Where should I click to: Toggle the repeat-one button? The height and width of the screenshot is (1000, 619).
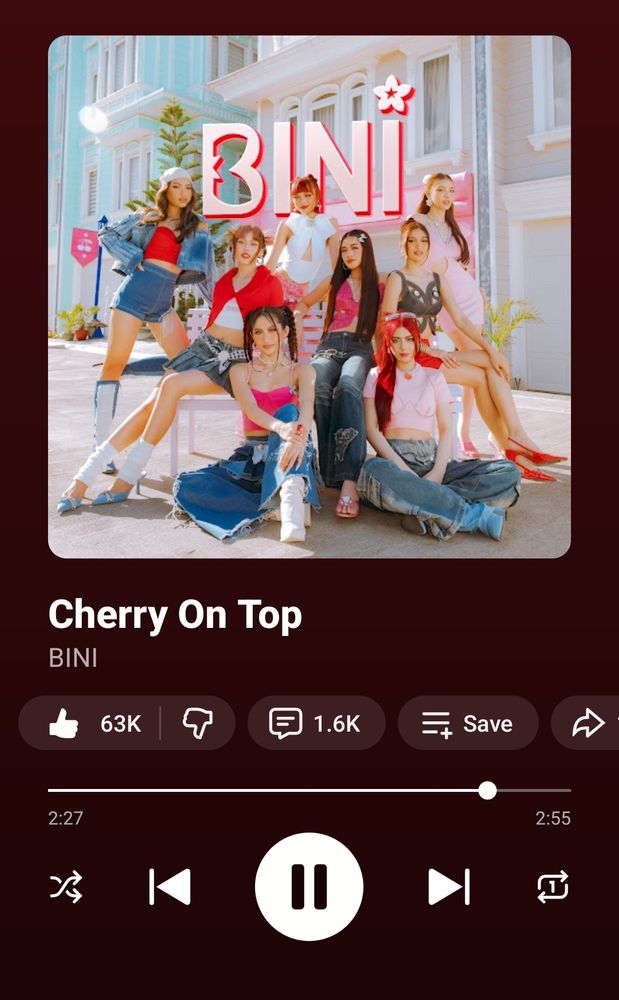tap(552, 887)
